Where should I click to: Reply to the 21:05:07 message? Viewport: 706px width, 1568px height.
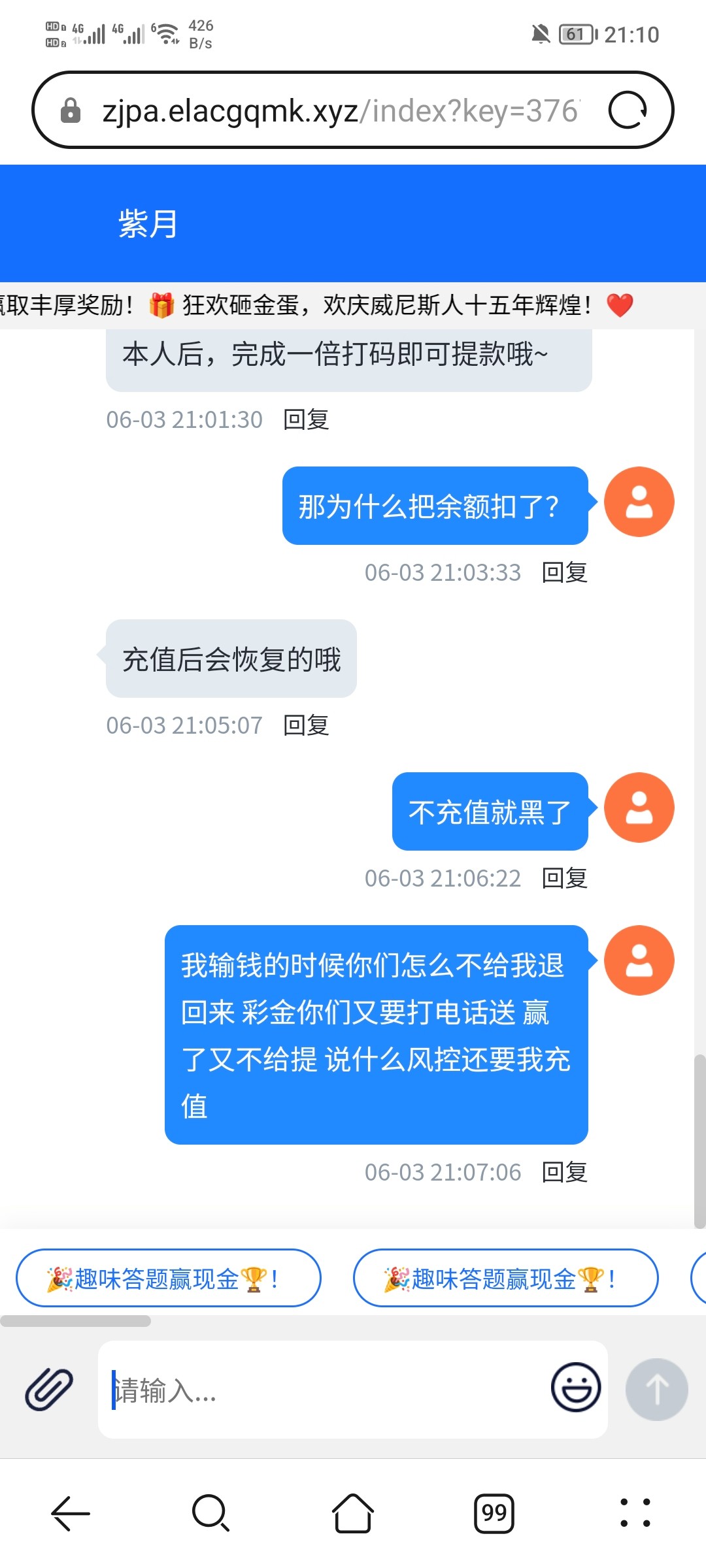pyautogui.click(x=306, y=725)
